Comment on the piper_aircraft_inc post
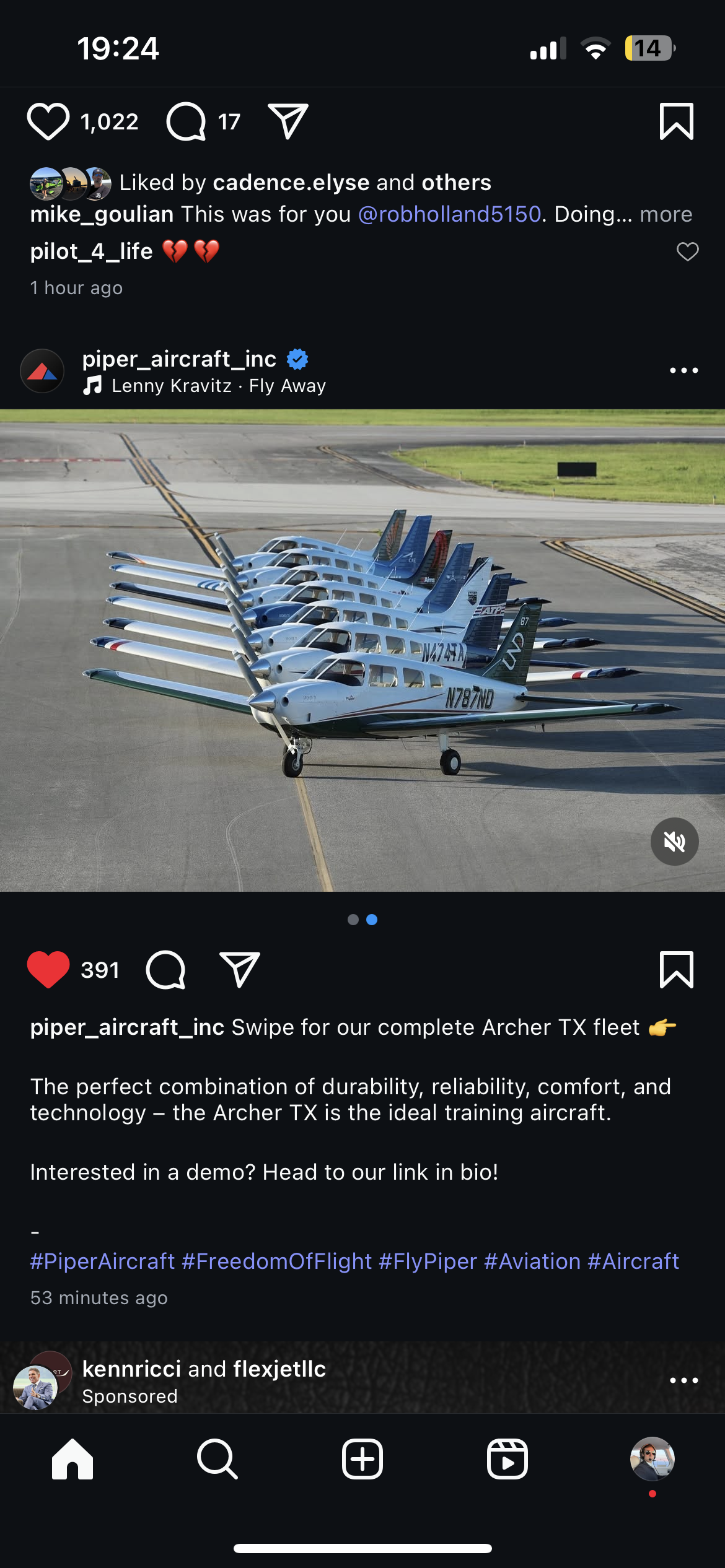 point(165,970)
